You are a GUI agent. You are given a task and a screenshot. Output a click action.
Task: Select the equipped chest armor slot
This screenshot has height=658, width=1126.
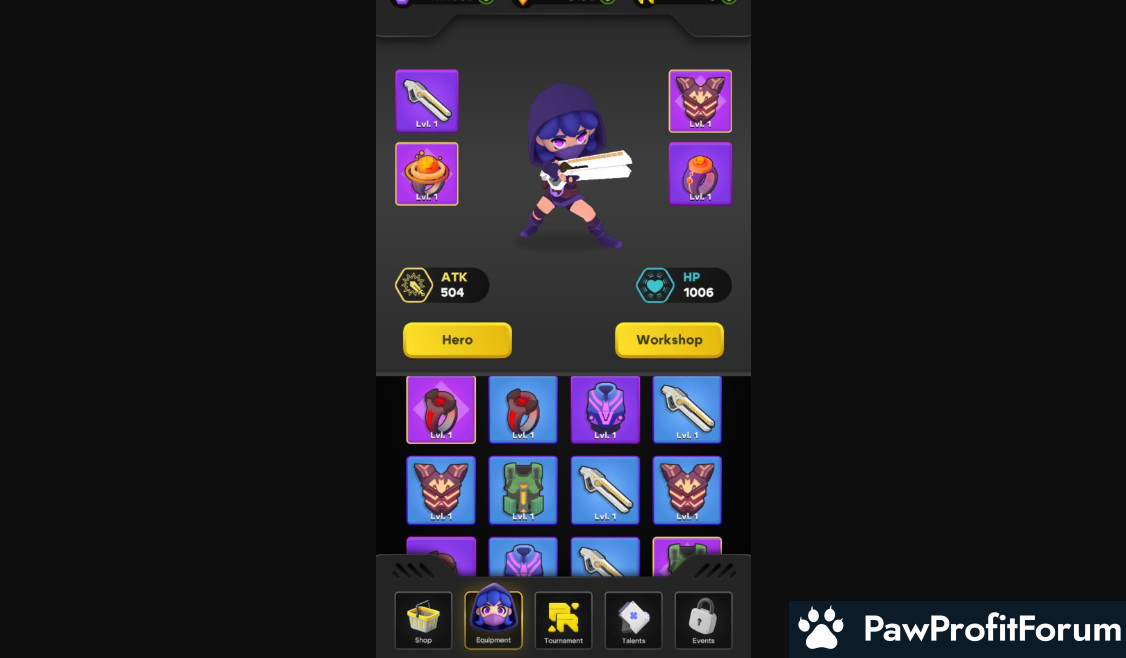[x=700, y=101]
